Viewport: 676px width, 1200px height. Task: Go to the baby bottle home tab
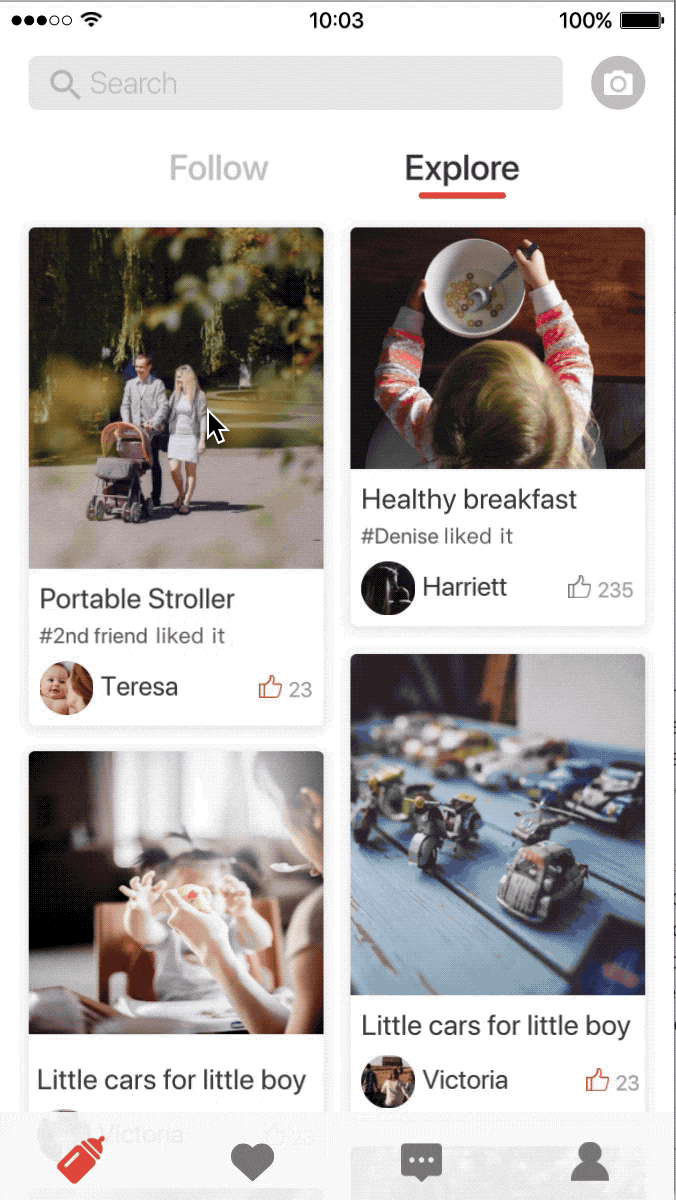[82, 1161]
